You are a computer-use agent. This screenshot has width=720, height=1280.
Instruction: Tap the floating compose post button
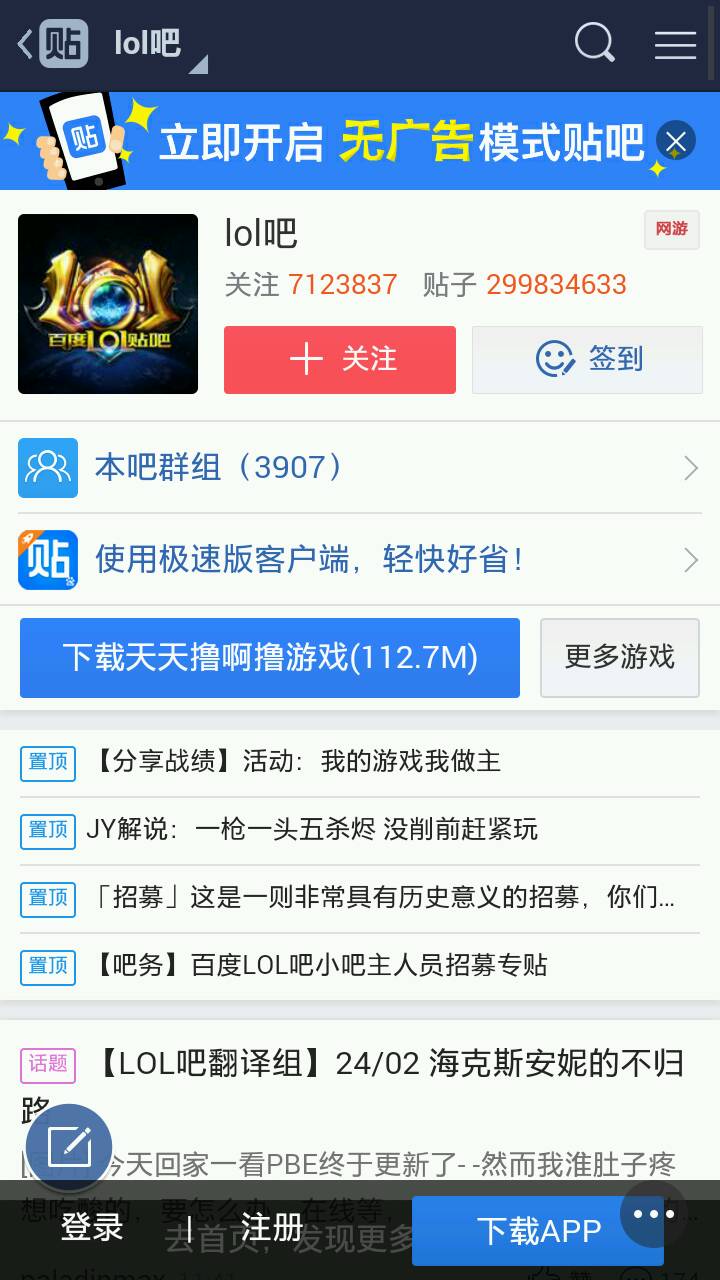[x=69, y=1147]
